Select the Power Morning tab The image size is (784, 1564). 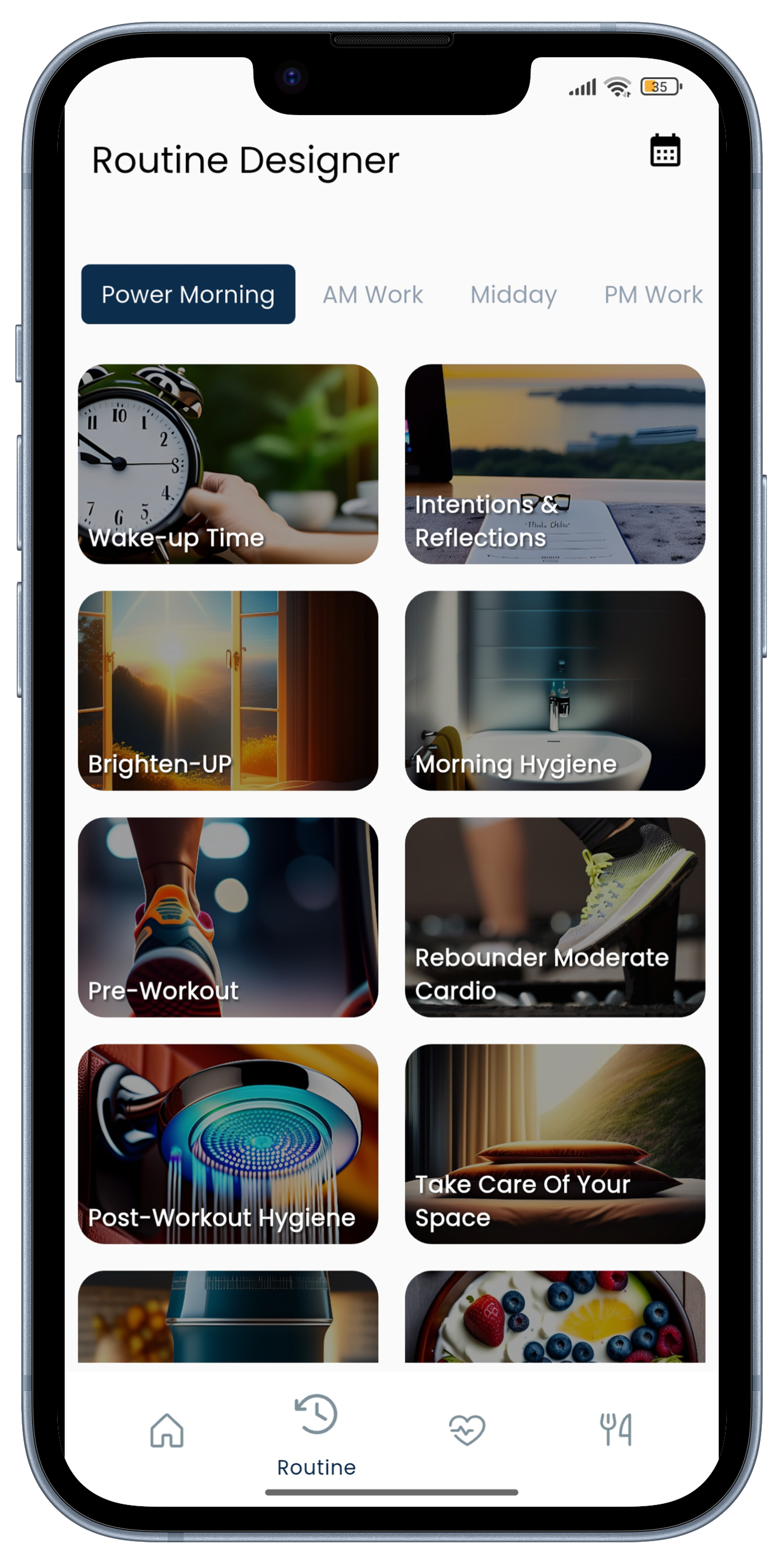(188, 294)
